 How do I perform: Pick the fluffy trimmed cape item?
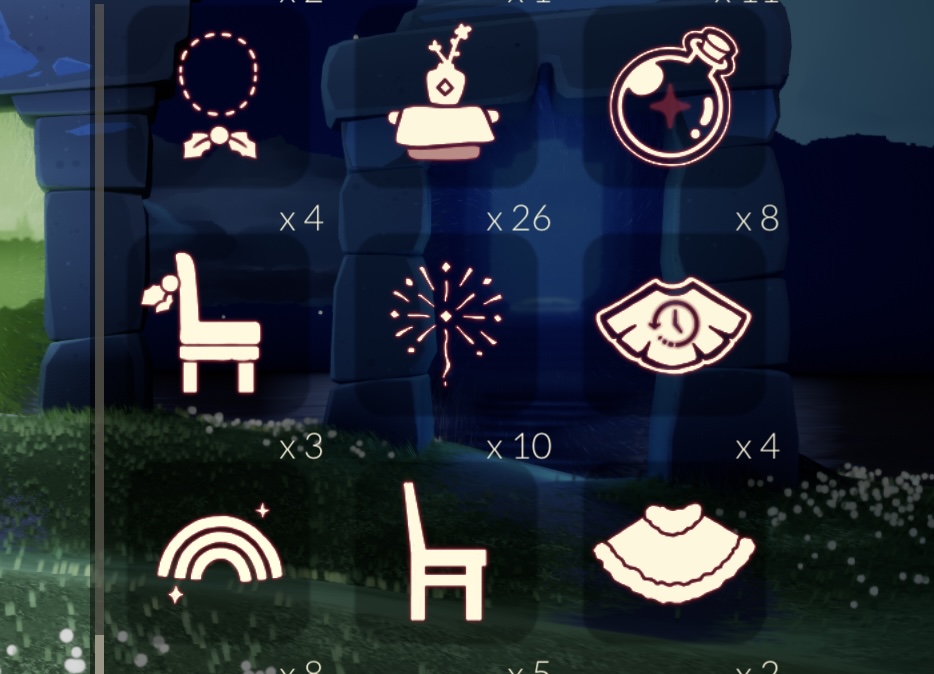(673, 553)
